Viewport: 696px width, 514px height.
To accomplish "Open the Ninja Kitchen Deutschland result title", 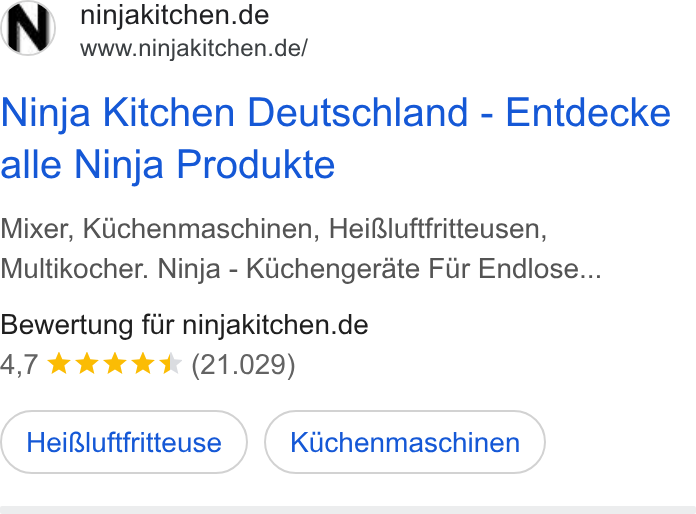I will coord(336,138).
